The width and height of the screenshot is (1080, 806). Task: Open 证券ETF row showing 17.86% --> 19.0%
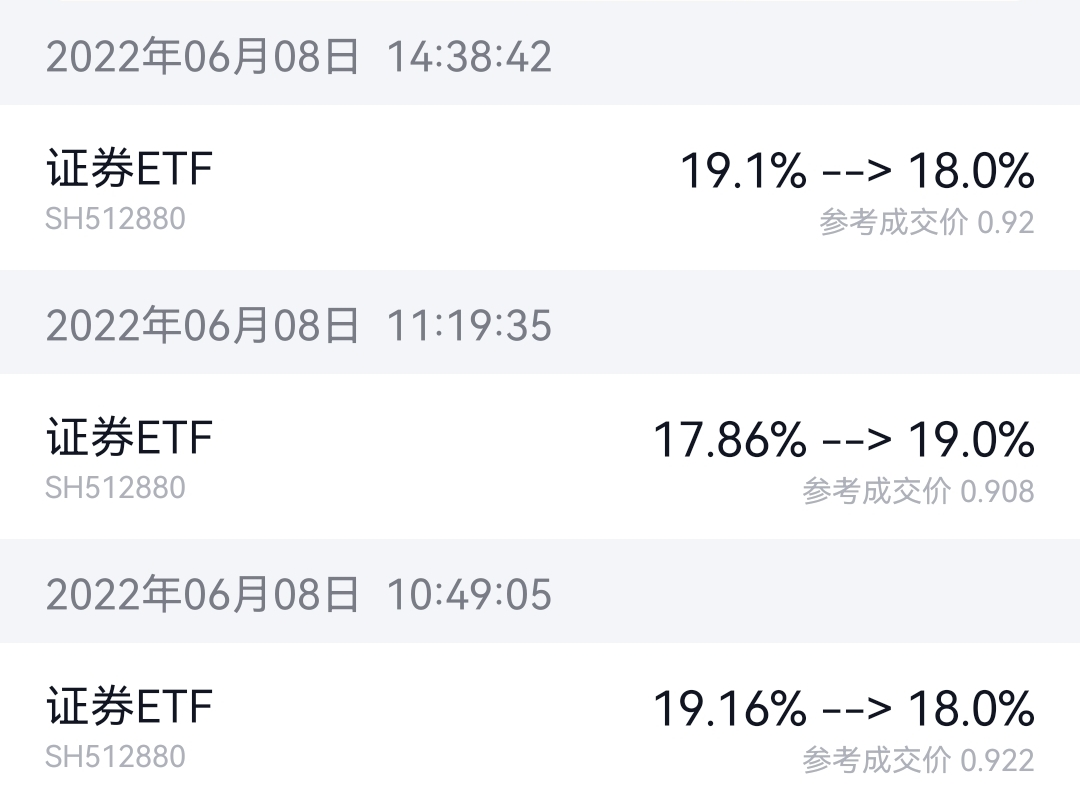point(540,456)
